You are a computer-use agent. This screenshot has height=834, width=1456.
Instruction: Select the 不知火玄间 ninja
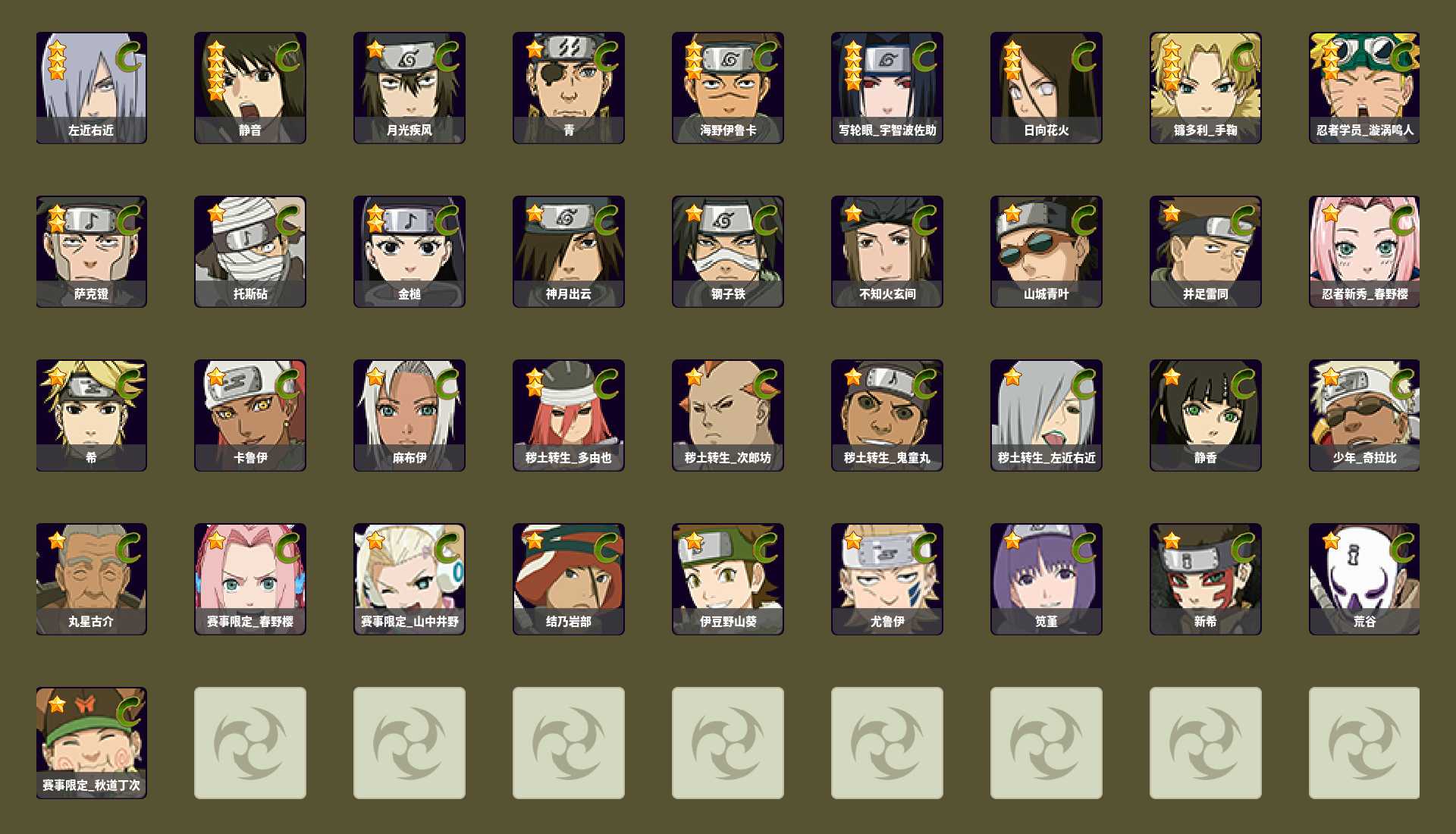(x=887, y=251)
